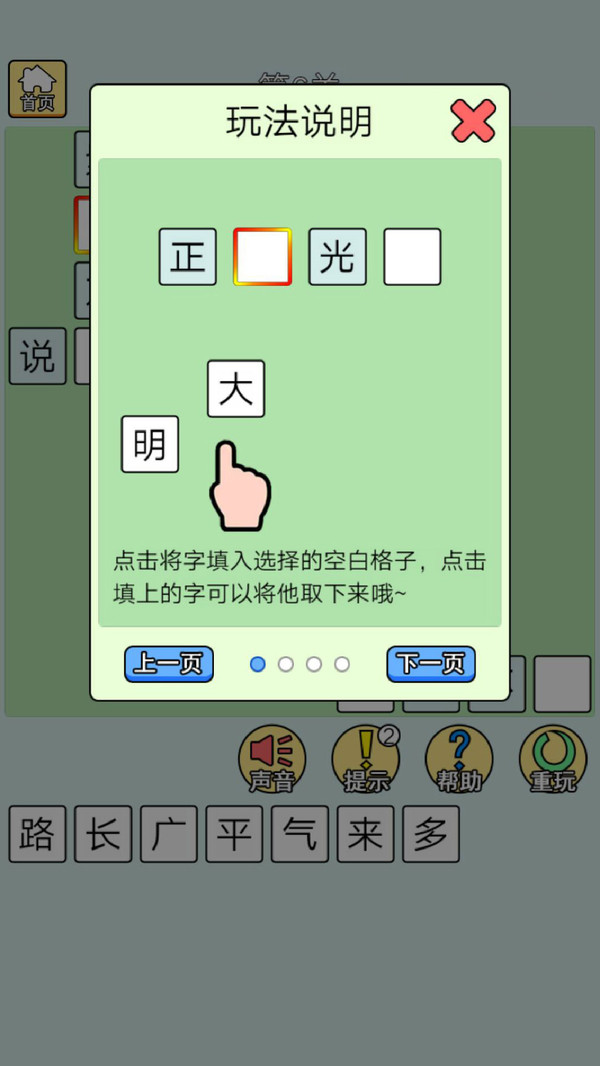The image size is (600, 1066).
Task: Go to the next page with 下一页
Action: point(431,664)
